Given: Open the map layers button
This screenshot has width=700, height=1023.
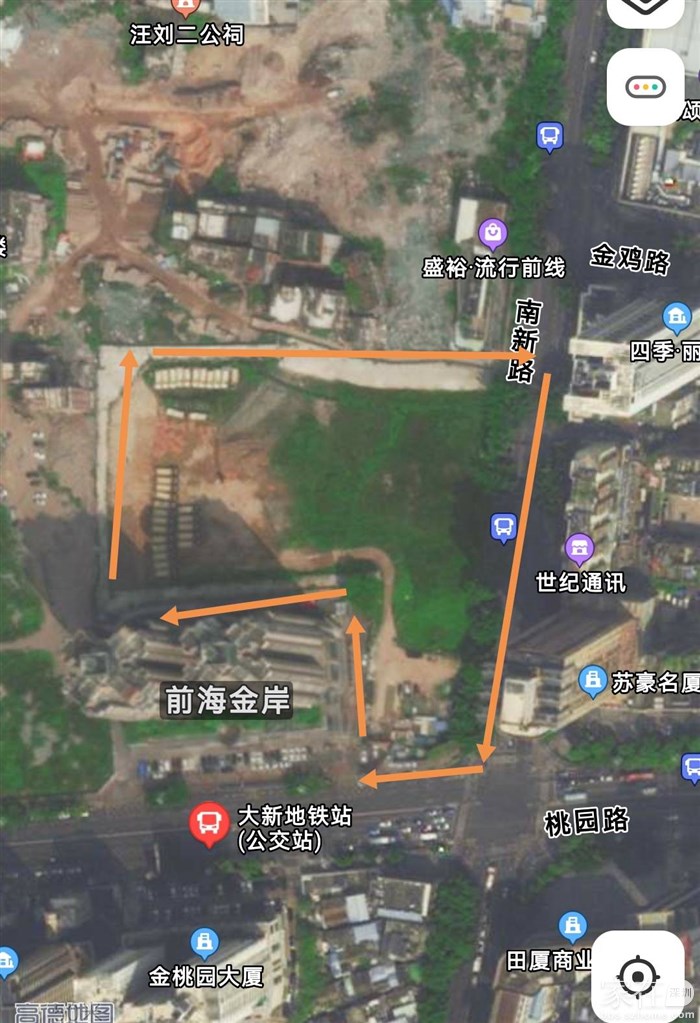Looking at the screenshot, I should [645, 12].
